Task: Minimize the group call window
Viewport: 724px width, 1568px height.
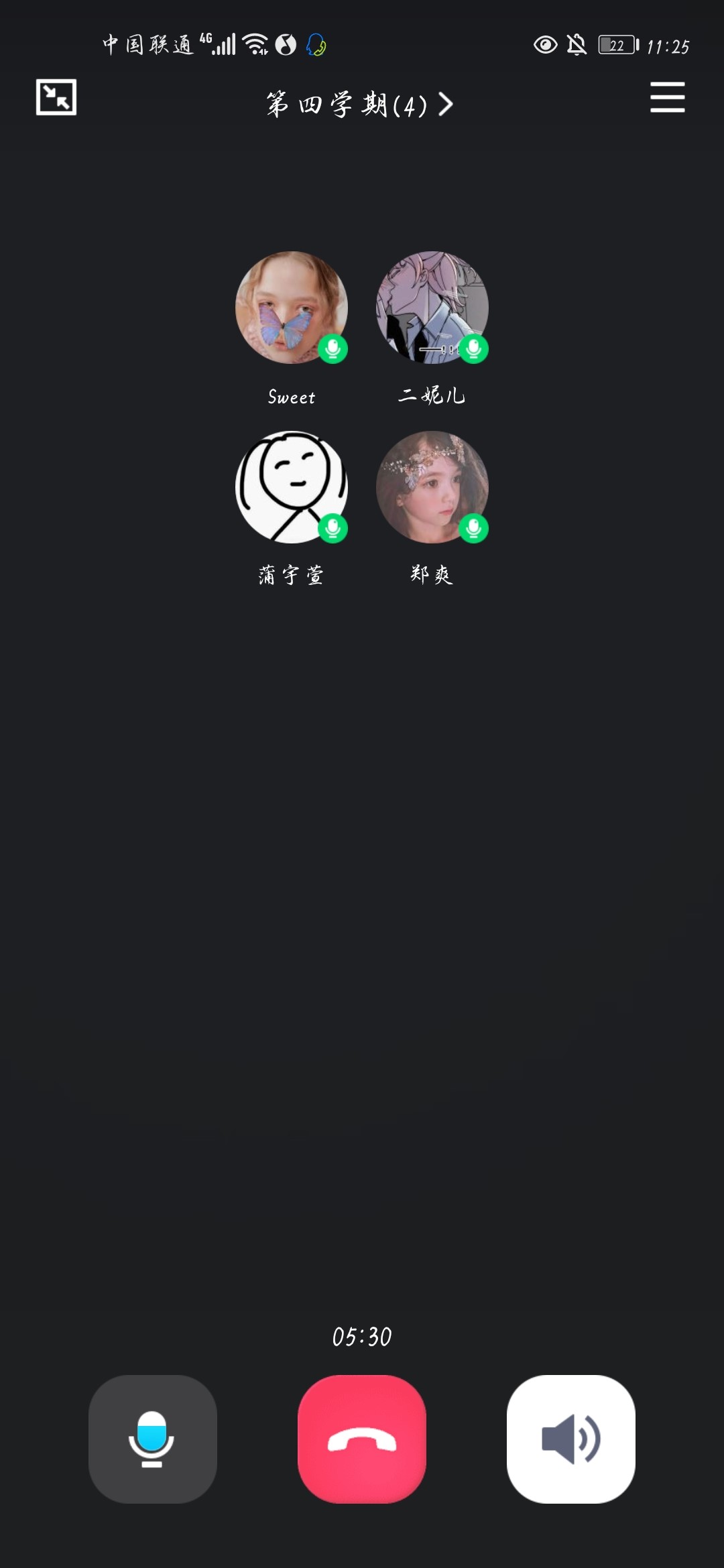Action: [56, 97]
